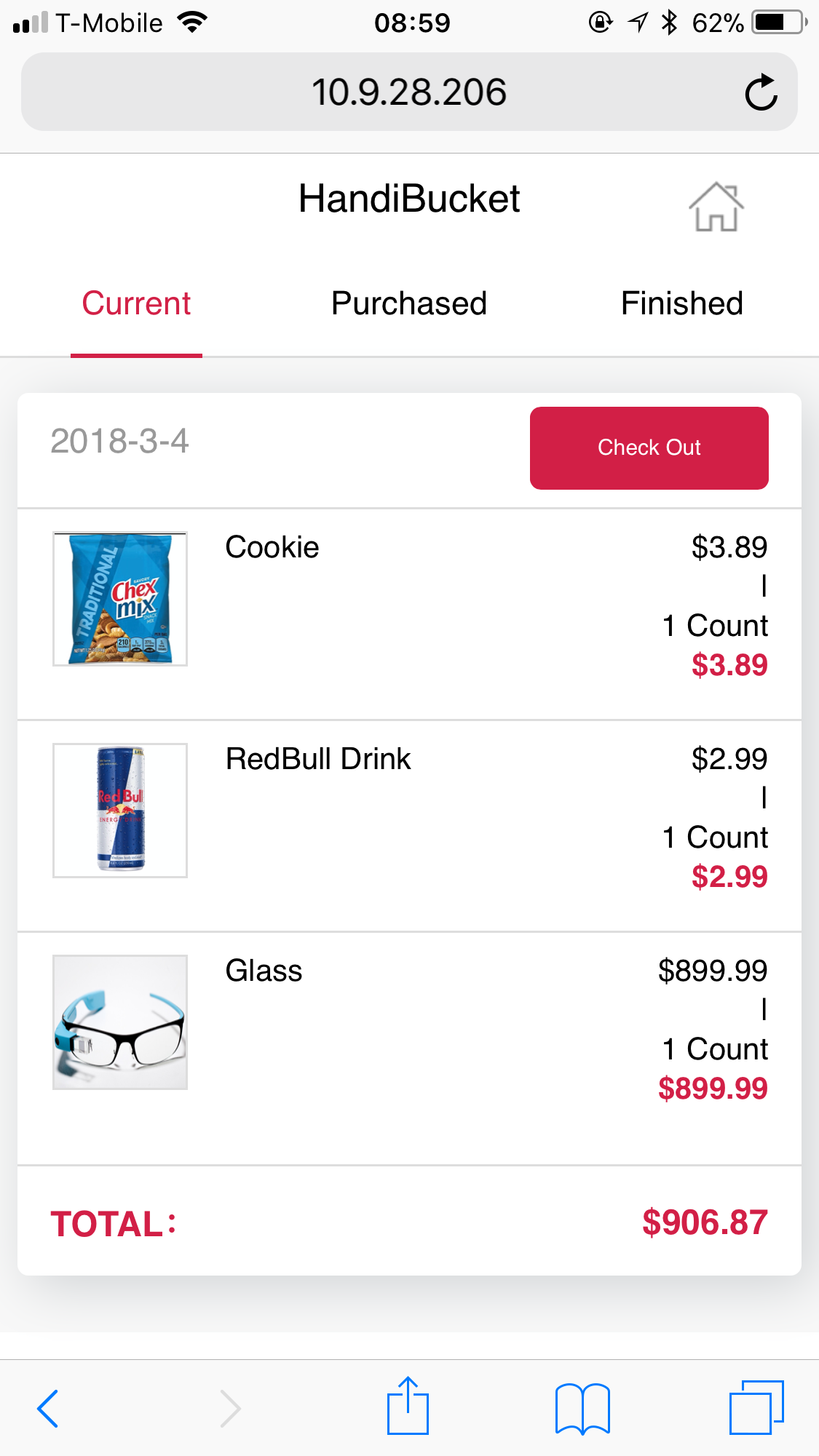The width and height of the screenshot is (819, 1456).
Task: Go to HandiBucket home via house icon
Action: 716,207
